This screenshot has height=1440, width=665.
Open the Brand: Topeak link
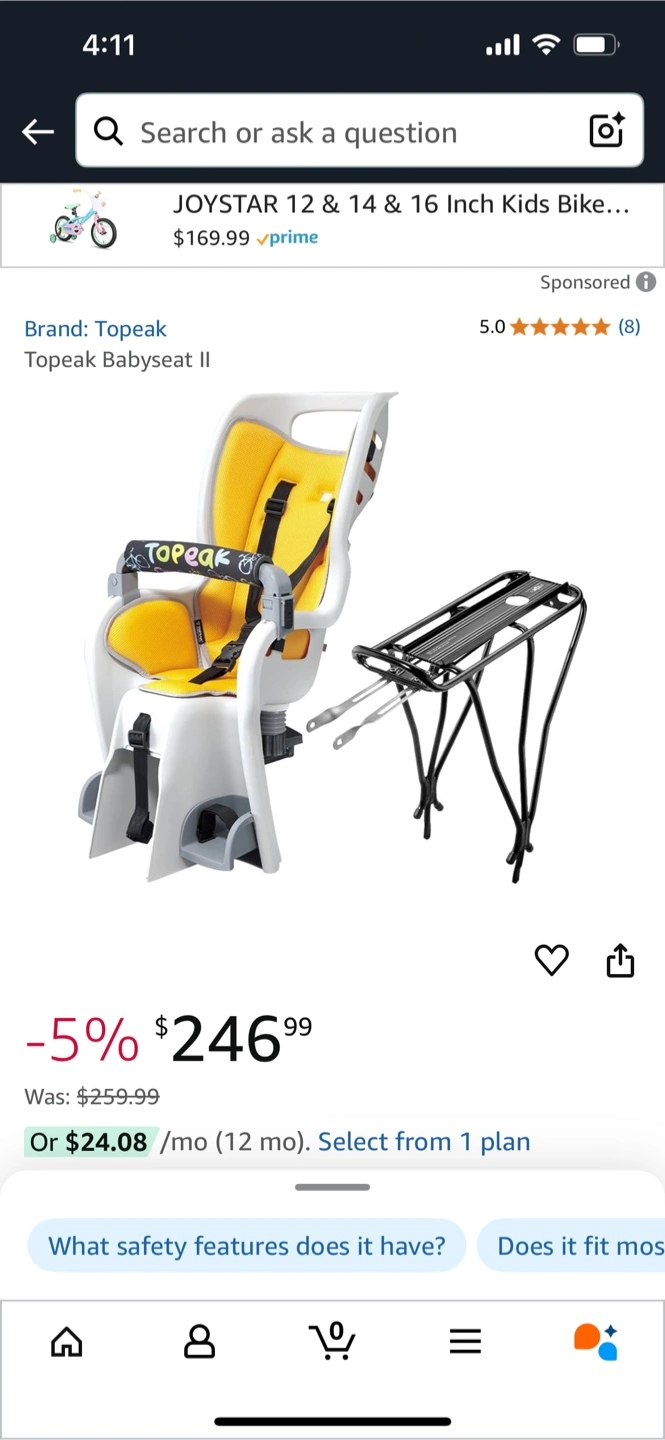[x=95, y=329]
